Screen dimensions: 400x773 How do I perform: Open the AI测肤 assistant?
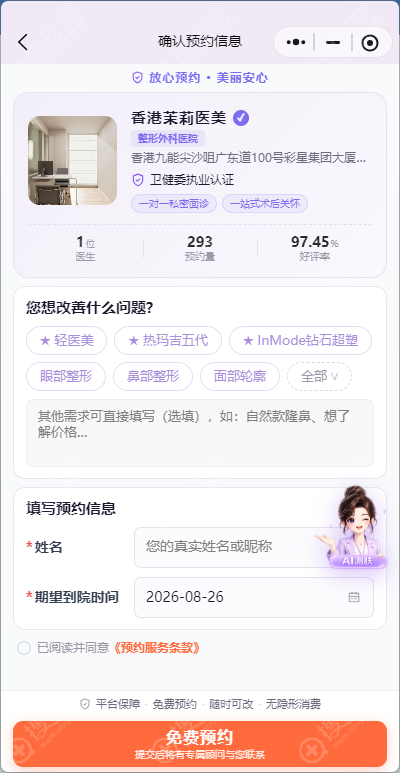[x=356, y=527]
